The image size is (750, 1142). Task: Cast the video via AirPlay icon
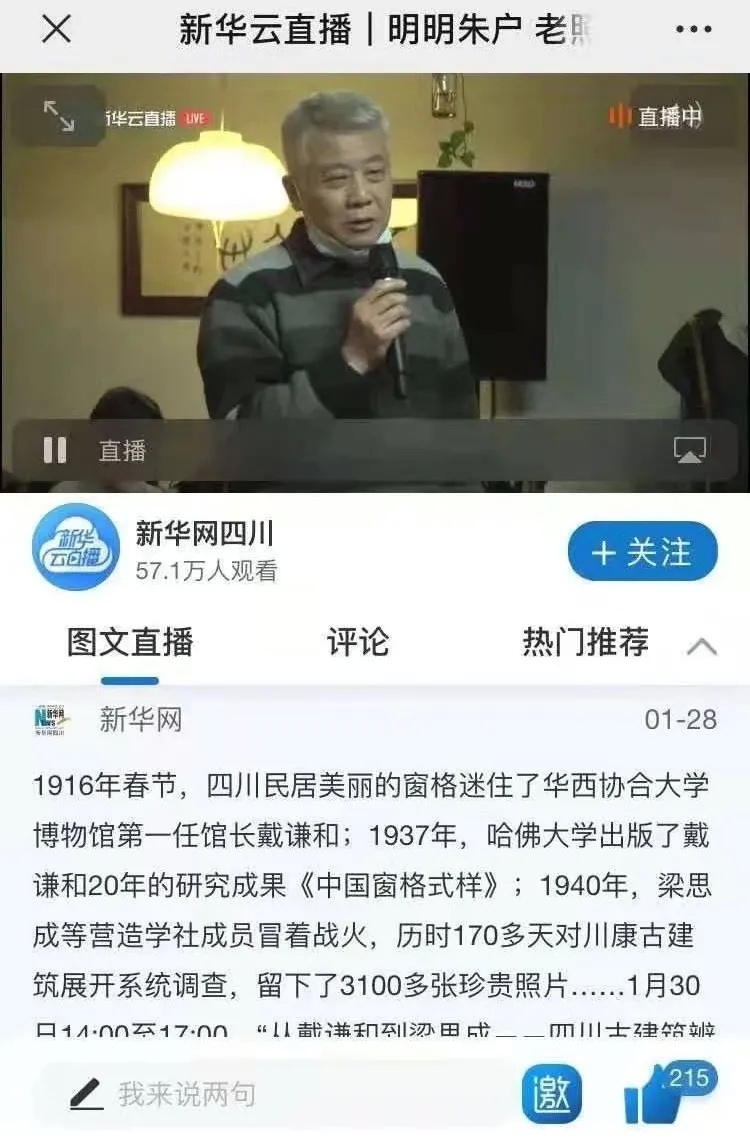(690, 451)
